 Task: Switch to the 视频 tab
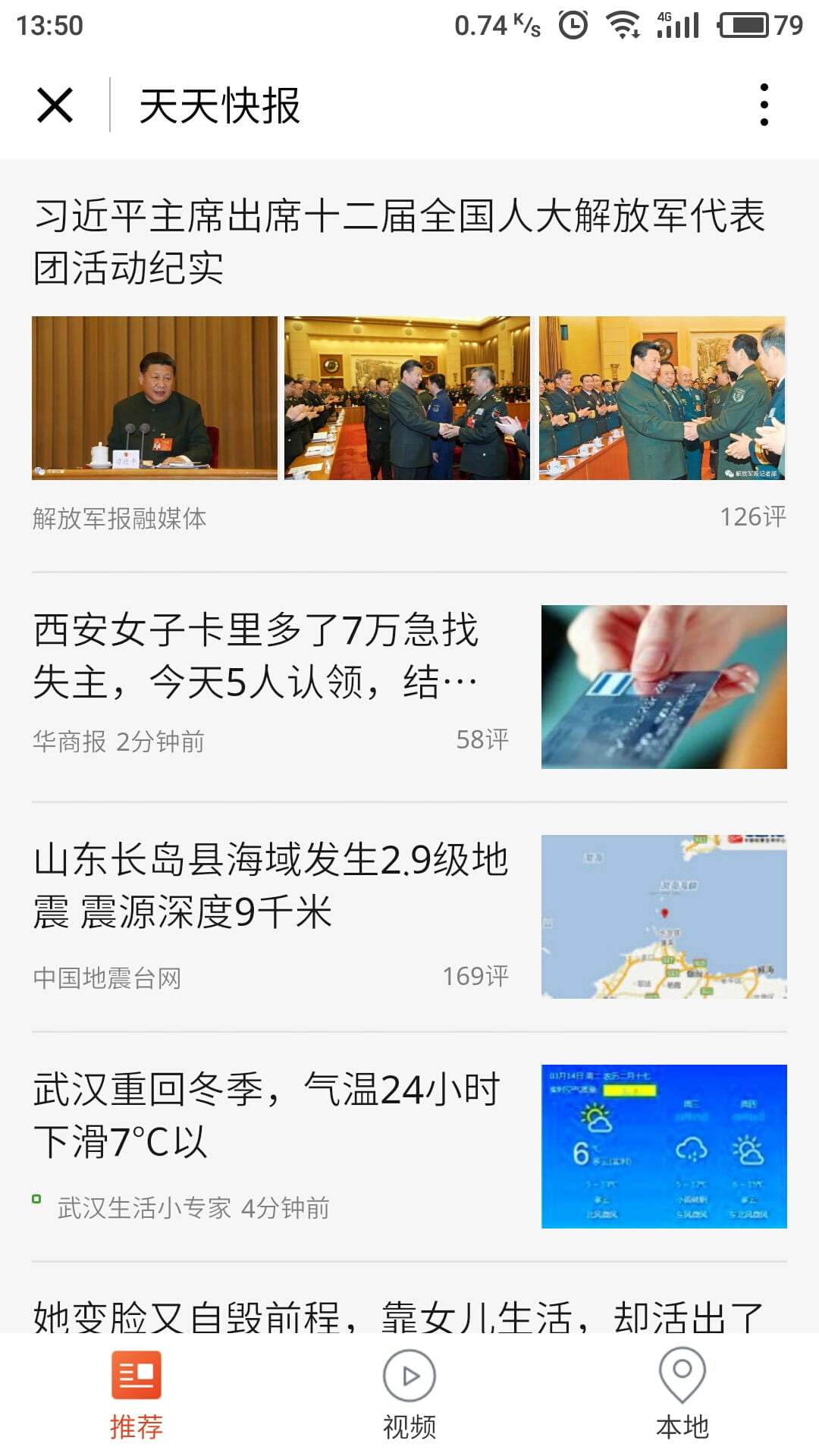click(409, 1394)
